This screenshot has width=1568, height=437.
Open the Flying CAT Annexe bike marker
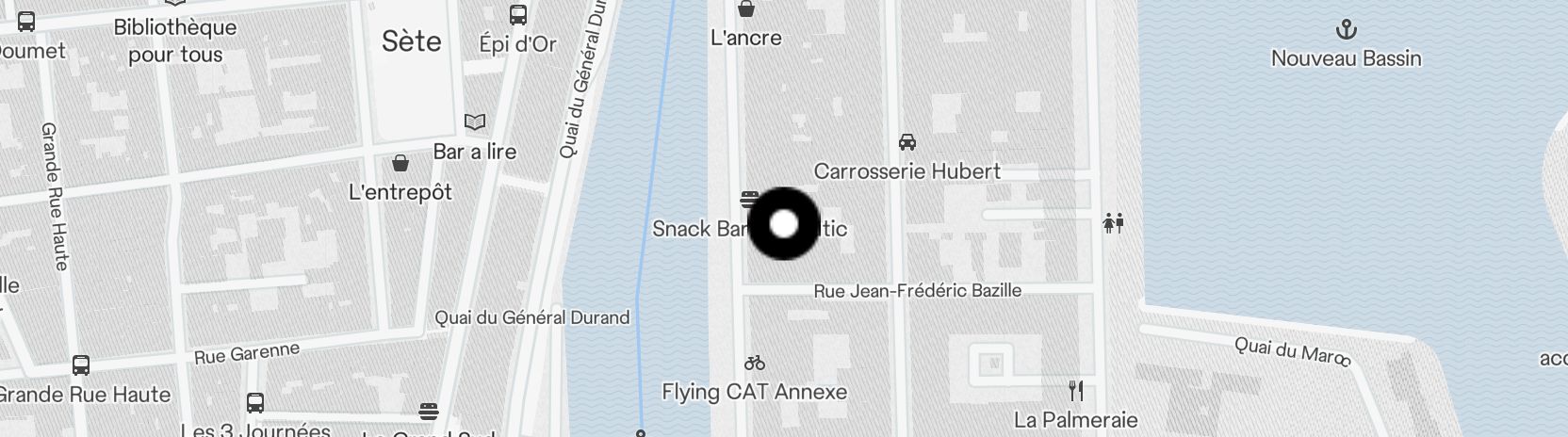pos(754,363)
